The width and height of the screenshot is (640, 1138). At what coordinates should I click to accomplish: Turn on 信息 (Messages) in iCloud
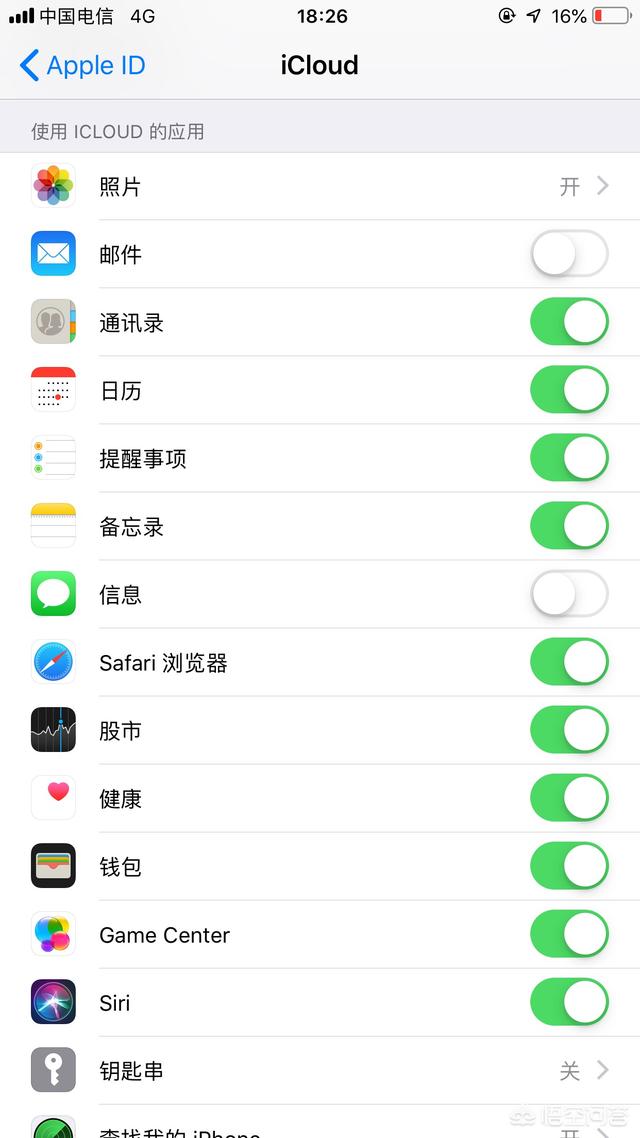click(x=570, y=594)
